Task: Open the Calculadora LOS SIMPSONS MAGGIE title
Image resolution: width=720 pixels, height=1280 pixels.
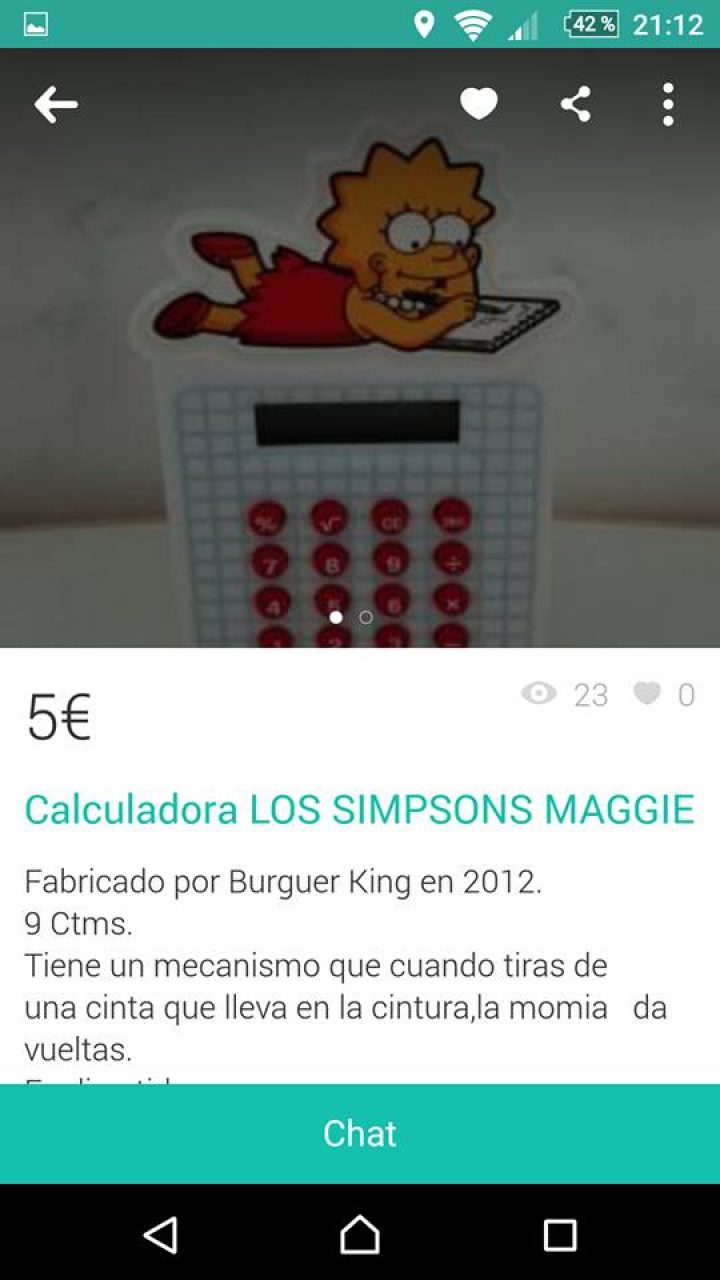Action: 360,810
